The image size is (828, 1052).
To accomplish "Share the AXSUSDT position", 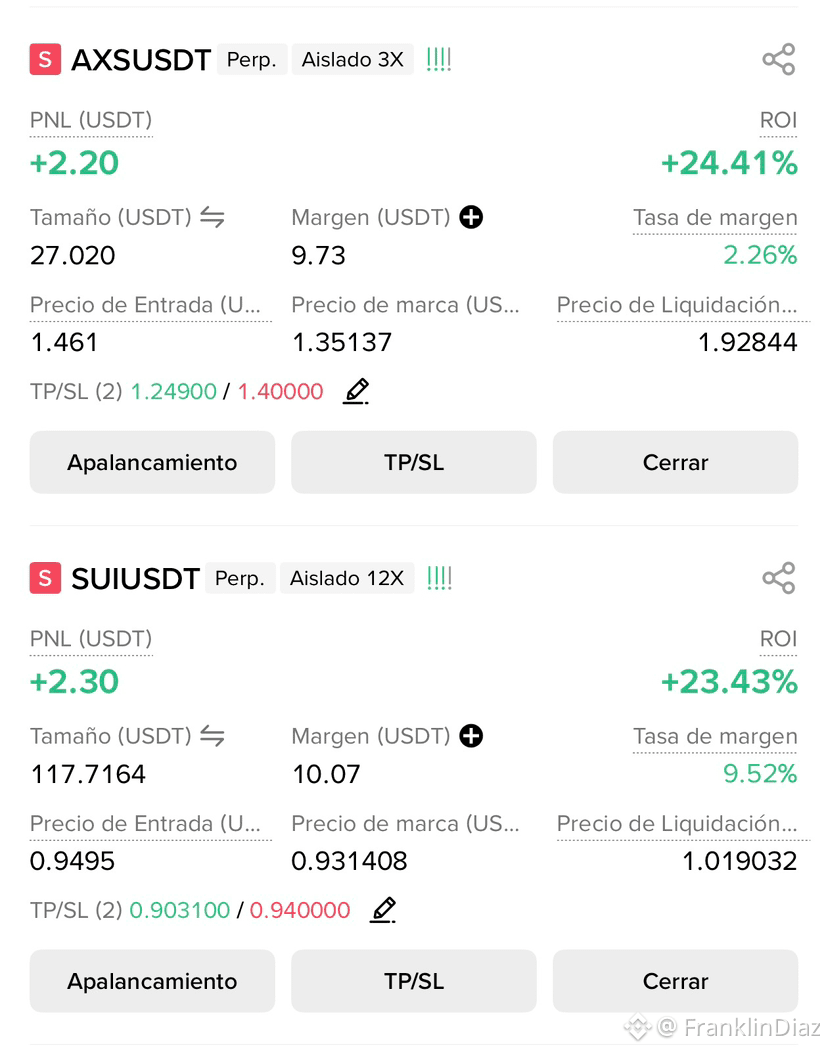I will tap(778, 60).
